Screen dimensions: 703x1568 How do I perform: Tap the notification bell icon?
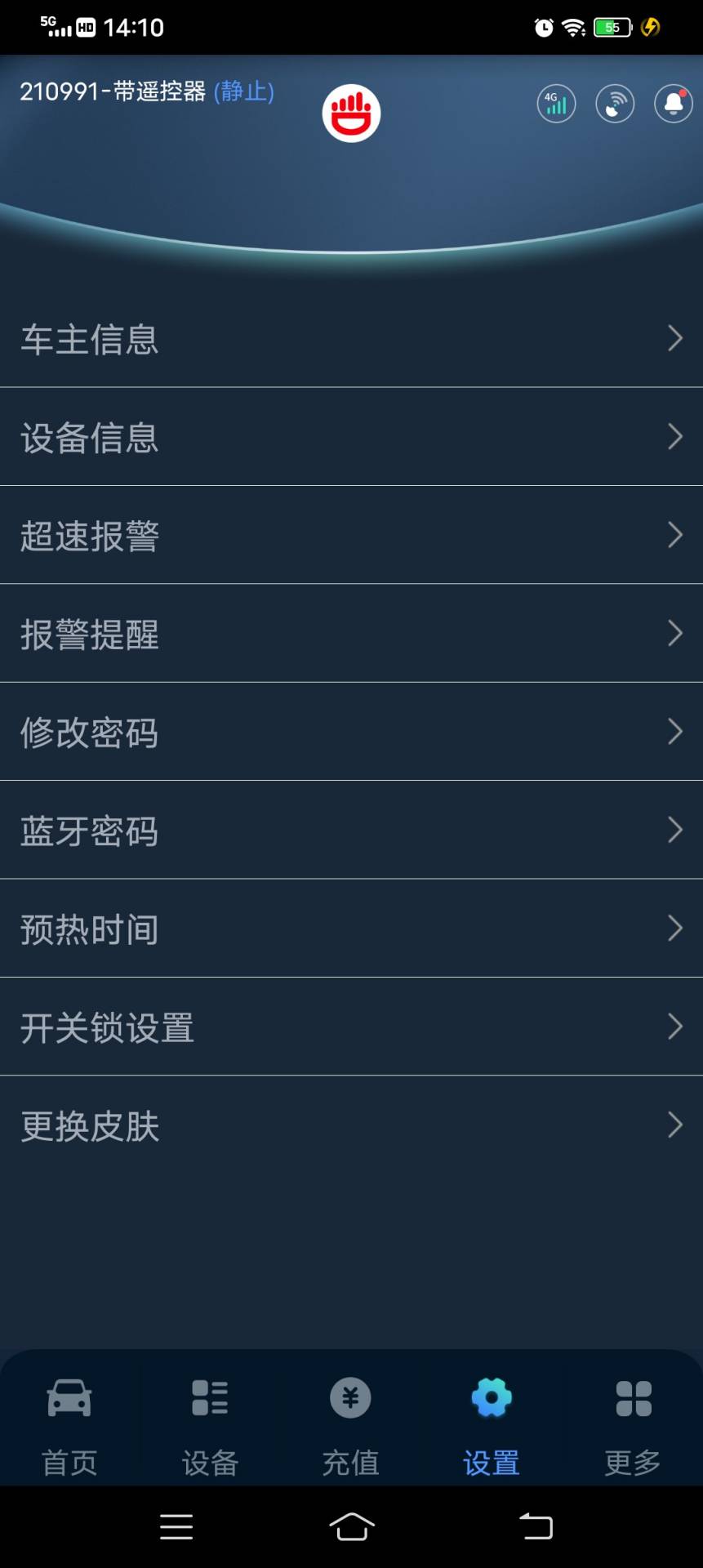coord(672,104)
